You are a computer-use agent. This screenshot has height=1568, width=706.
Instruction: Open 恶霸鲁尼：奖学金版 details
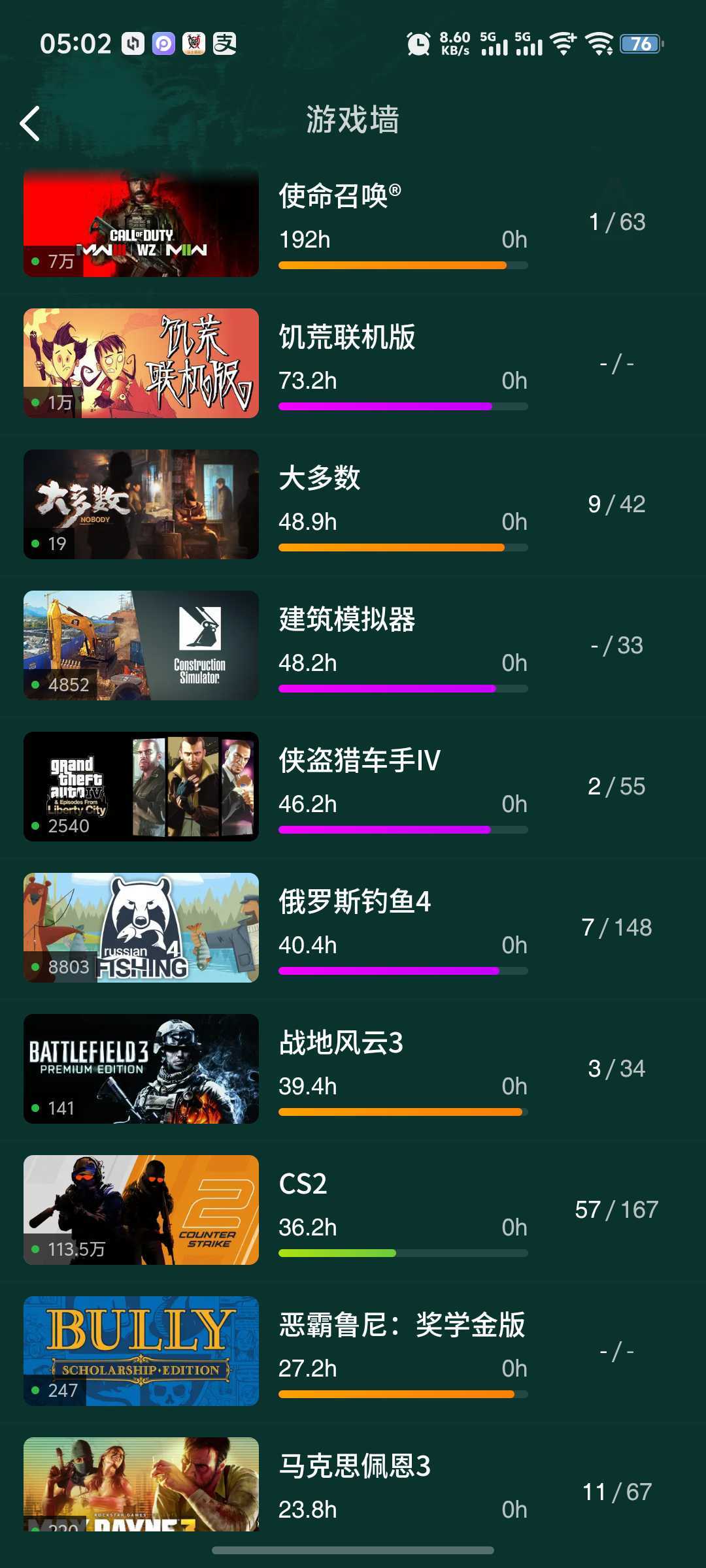(353, 1351)
